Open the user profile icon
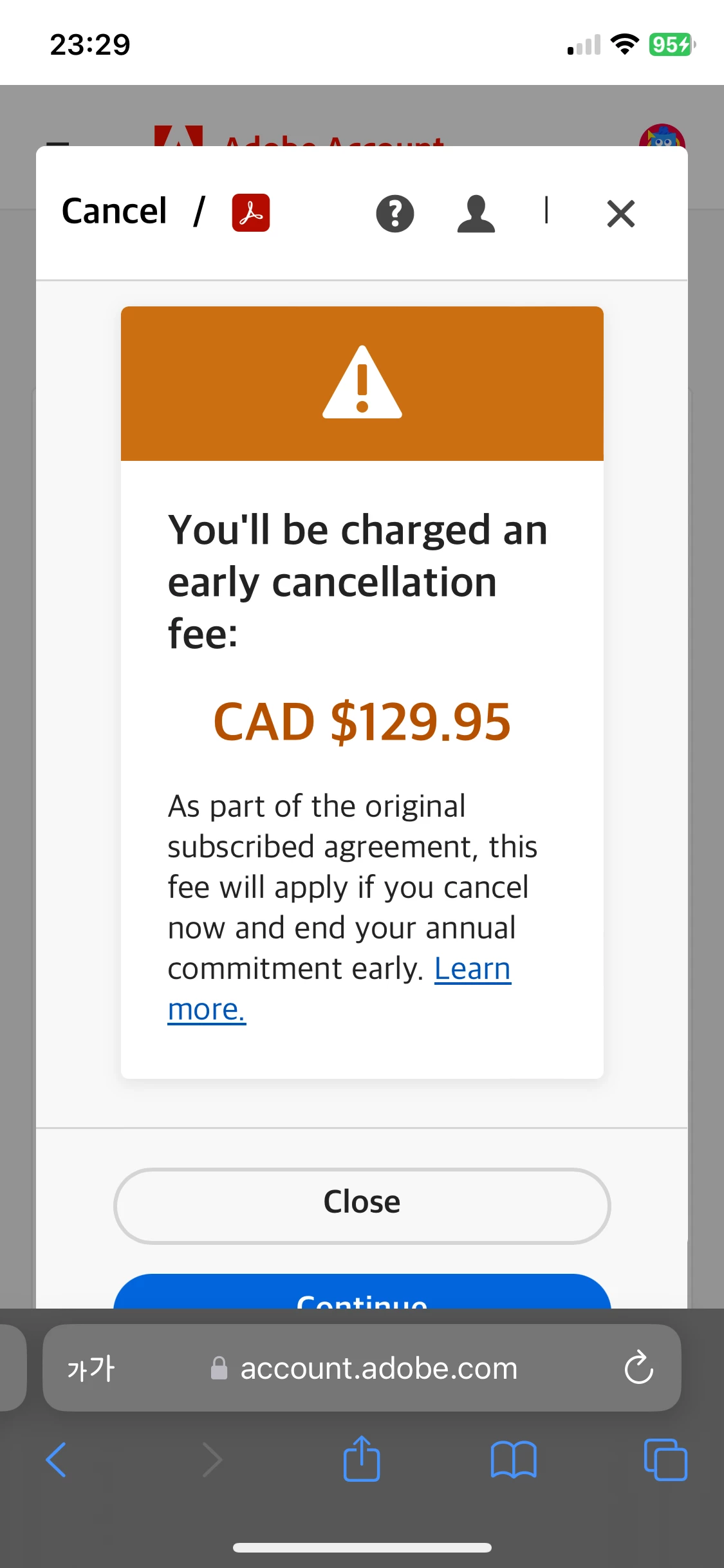 tap(476, 214)
